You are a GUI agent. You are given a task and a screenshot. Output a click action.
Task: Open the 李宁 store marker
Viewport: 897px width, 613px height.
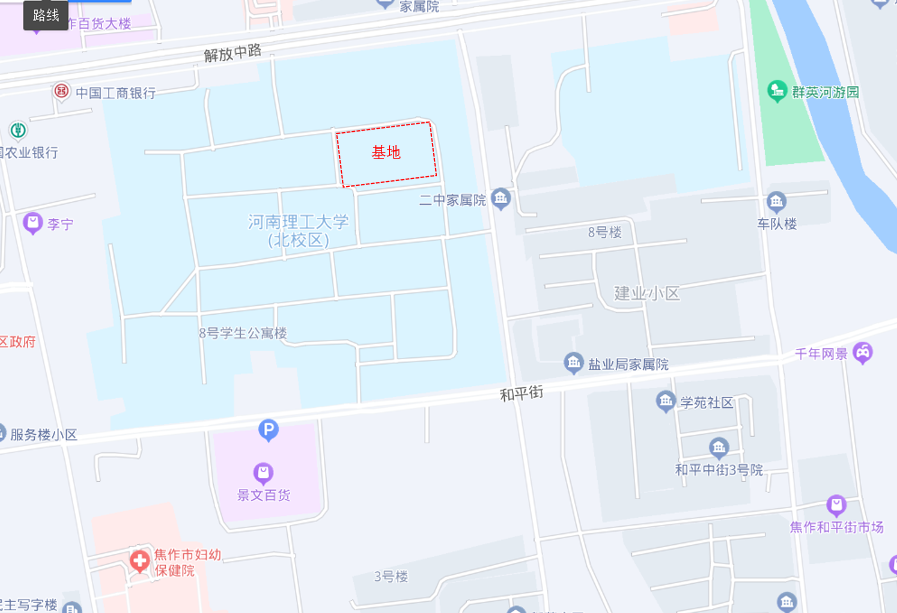click(33, 222)
